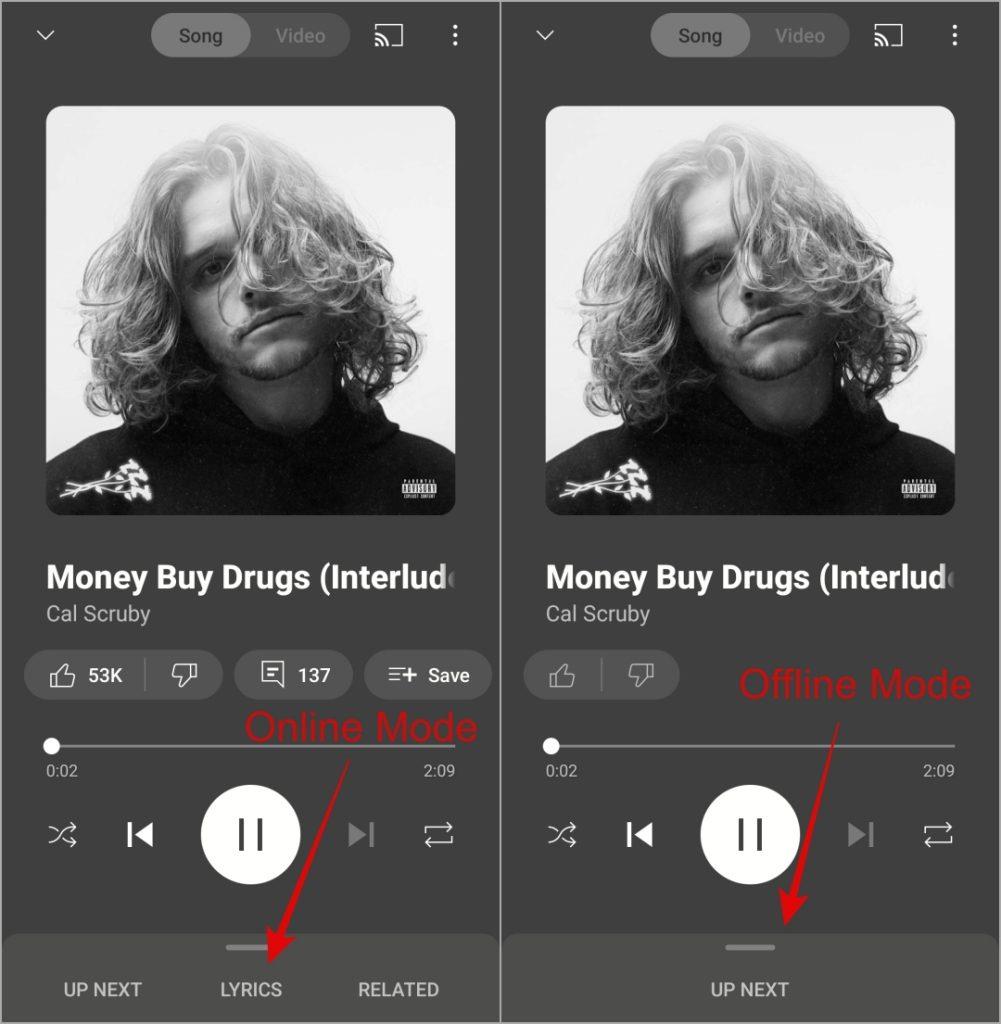Like the song with 53K likes

[86, 675]
